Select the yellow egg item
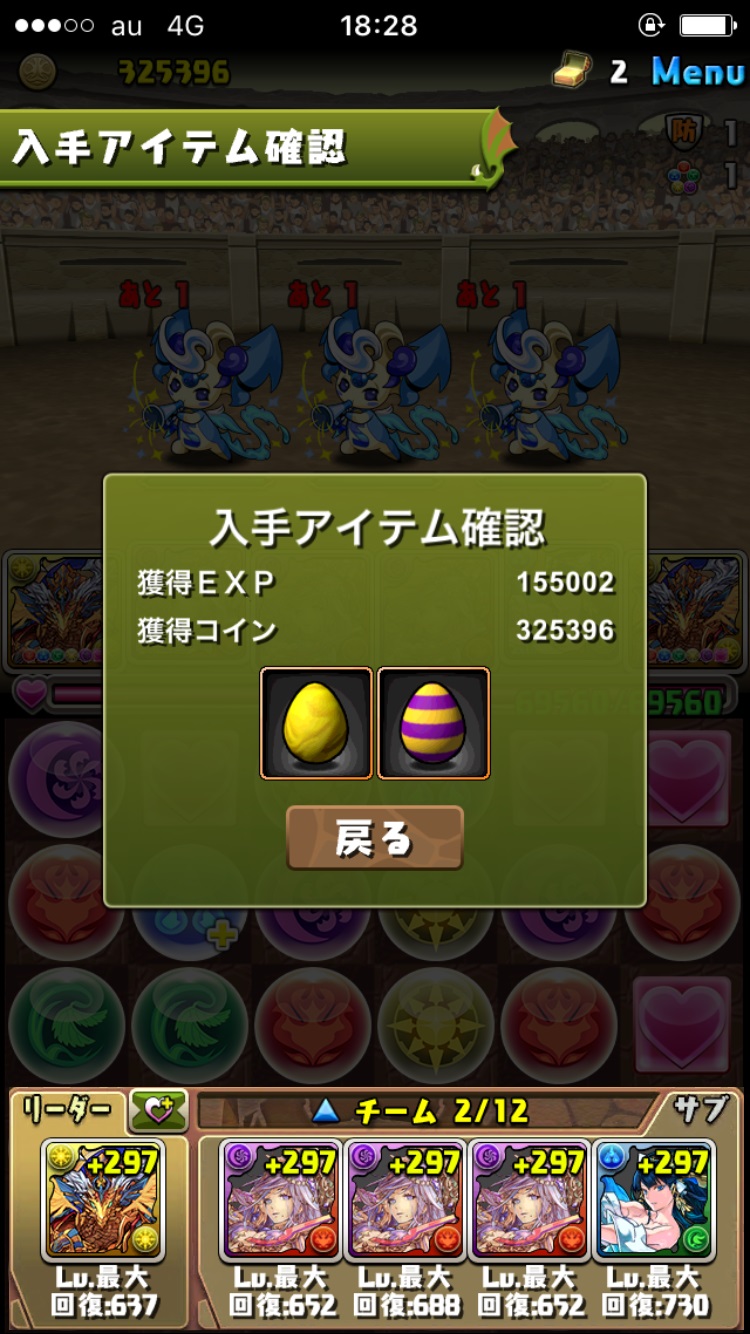 coord(316,723)
